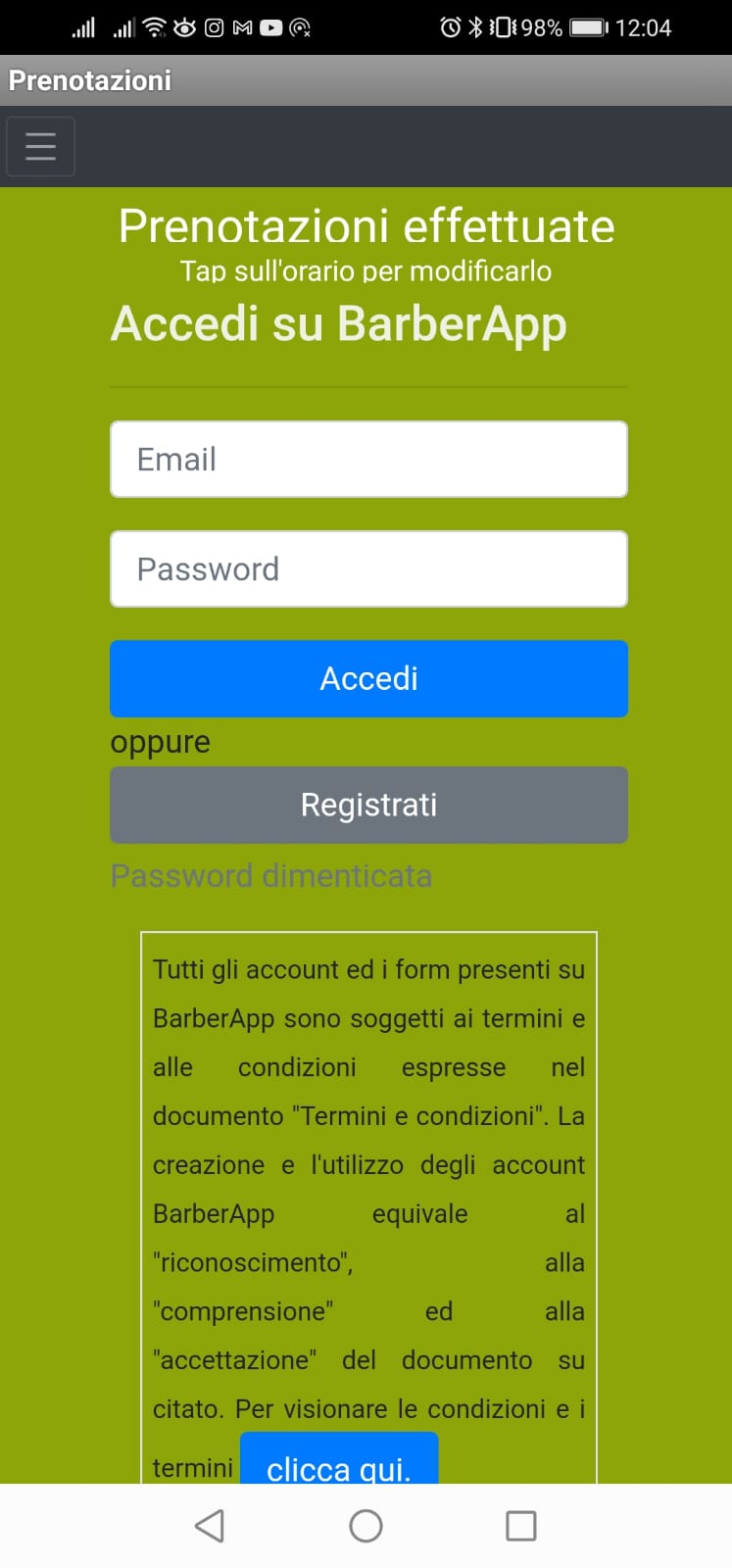Open the hamburger navigation menu
Image resolution: width=732 pixels, height=1568 pixels.
tap(40, 147)
